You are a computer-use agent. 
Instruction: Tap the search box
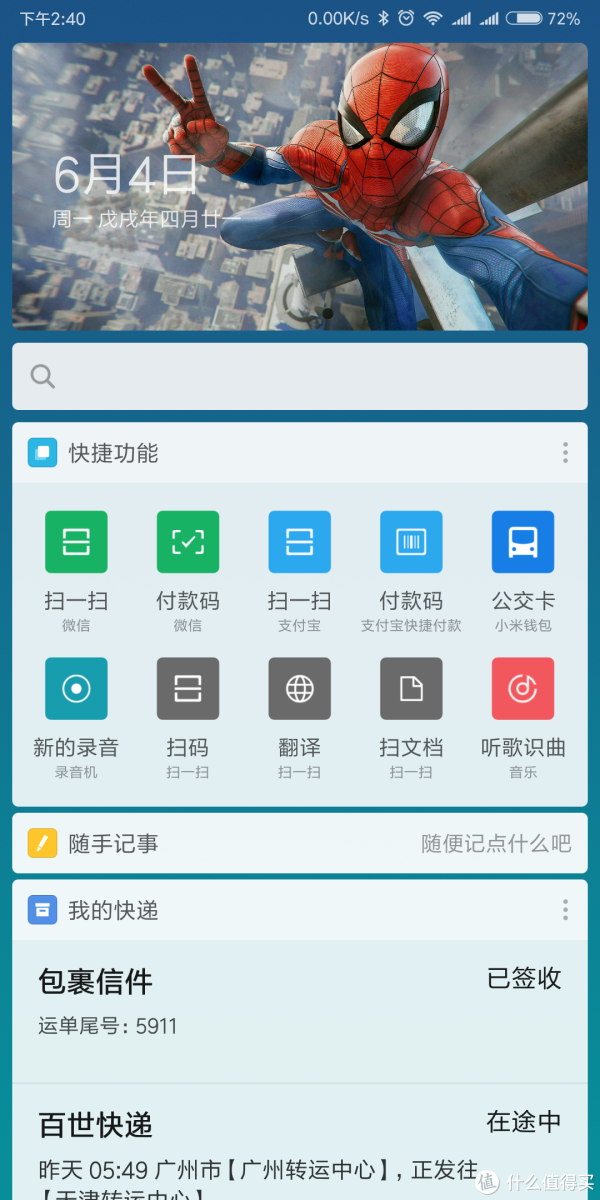(x=300, y=376)
